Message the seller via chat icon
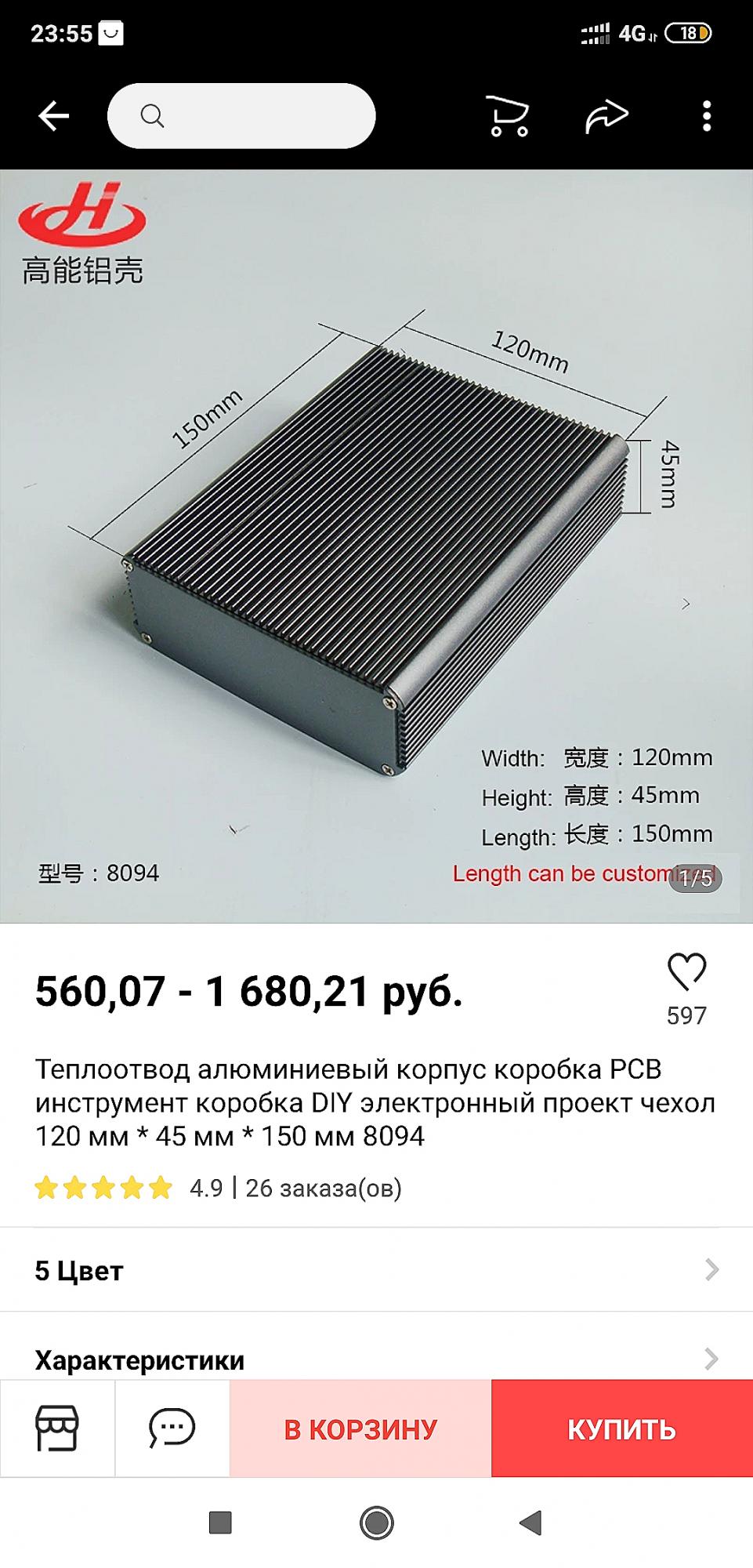The width and height of the screenshot is (753, 1568). (172, 1428)
